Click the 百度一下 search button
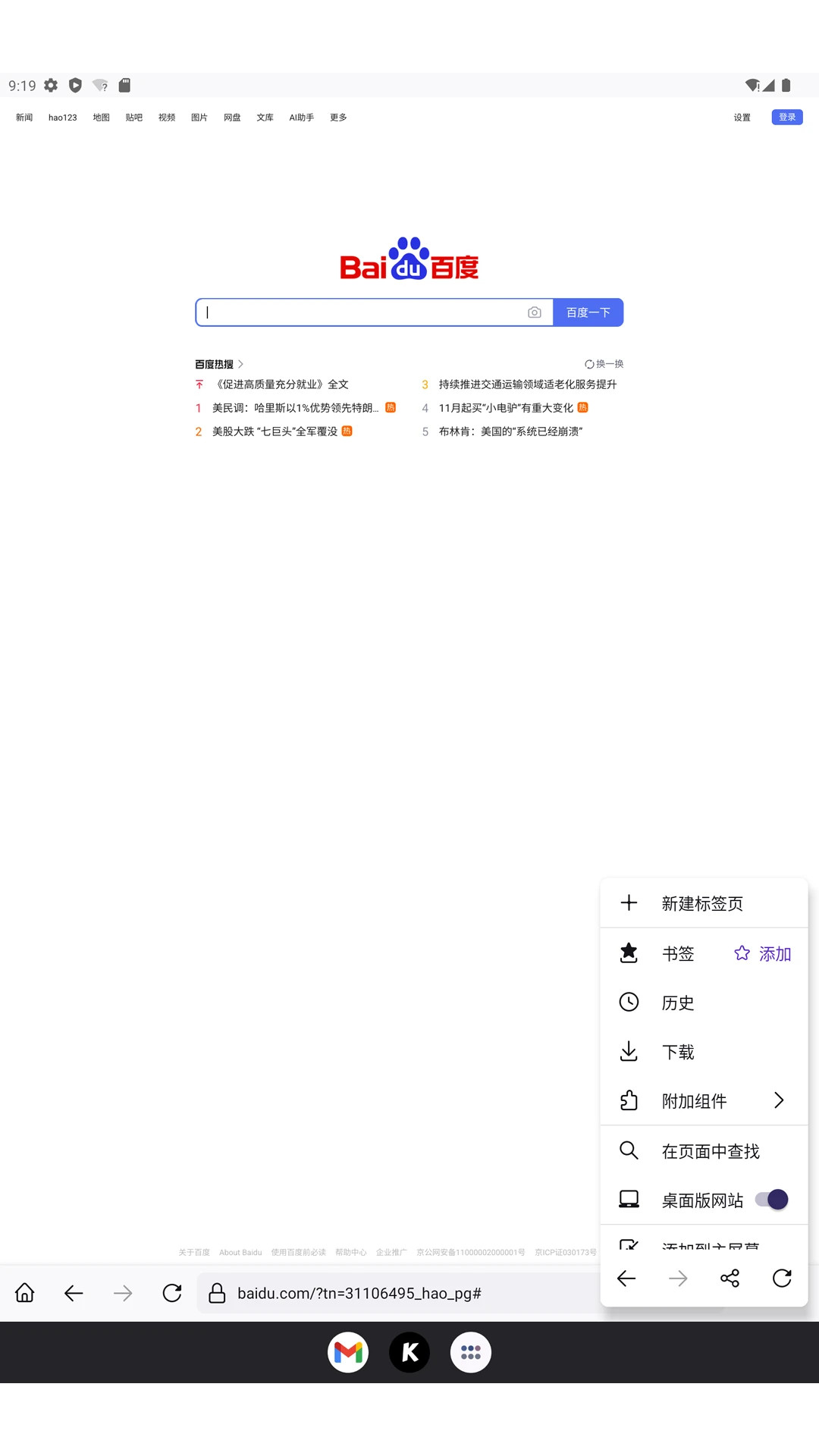 tap(588, 312)
